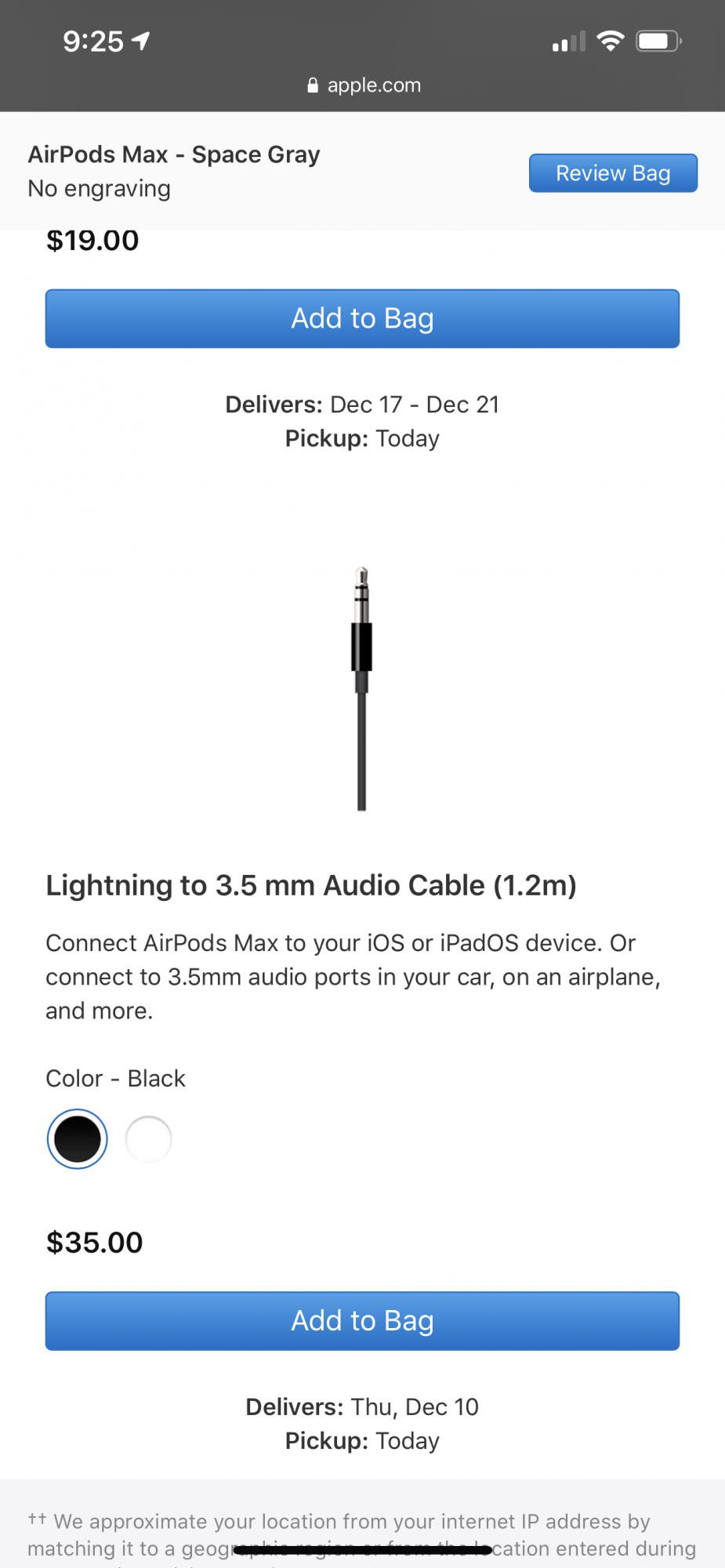Select the black cable color

tap(77, 1139)
